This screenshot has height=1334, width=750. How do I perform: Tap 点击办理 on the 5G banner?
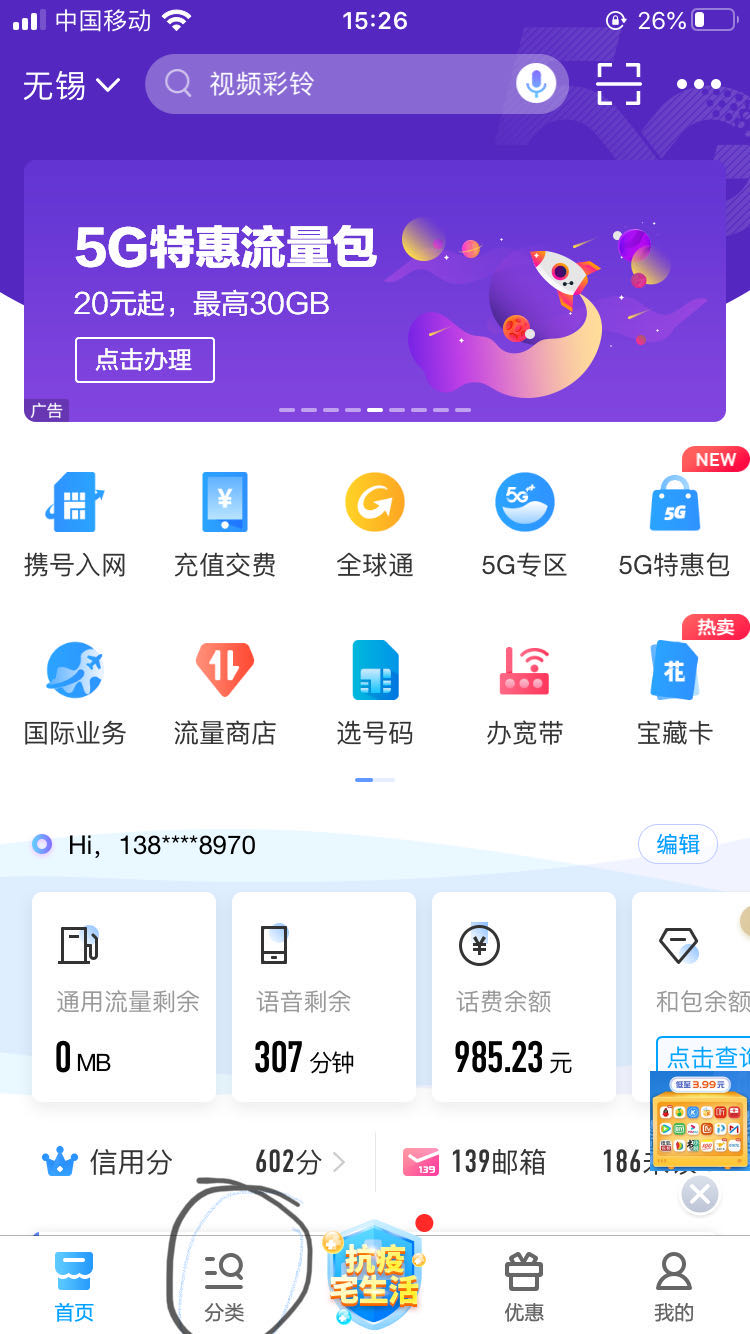click(145, 360)
